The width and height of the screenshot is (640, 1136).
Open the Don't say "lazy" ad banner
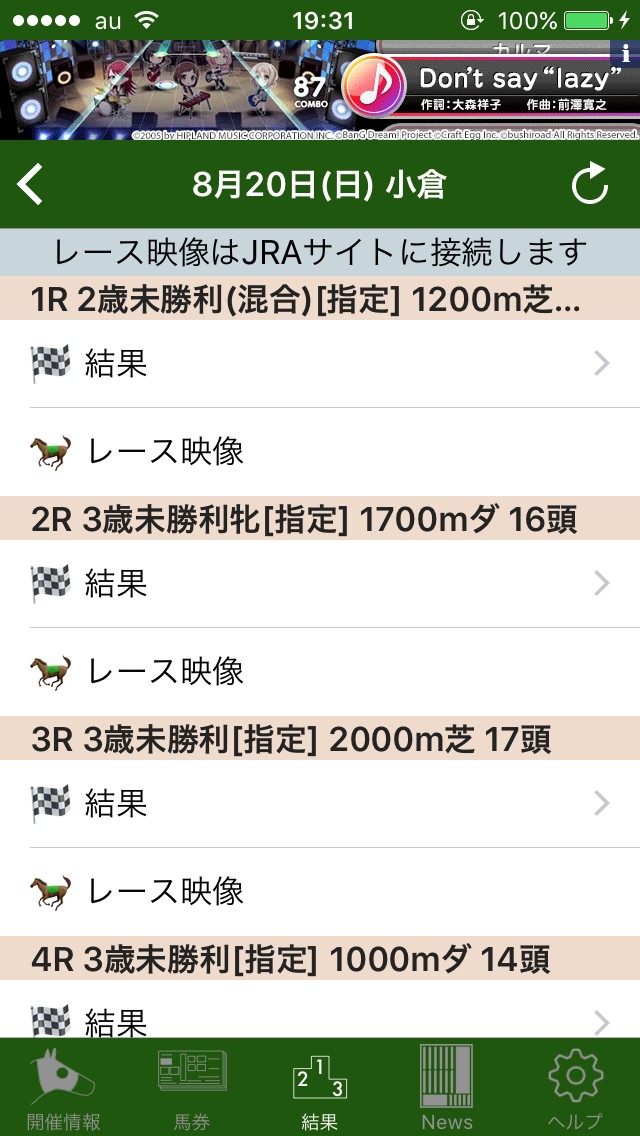point(320,90)
